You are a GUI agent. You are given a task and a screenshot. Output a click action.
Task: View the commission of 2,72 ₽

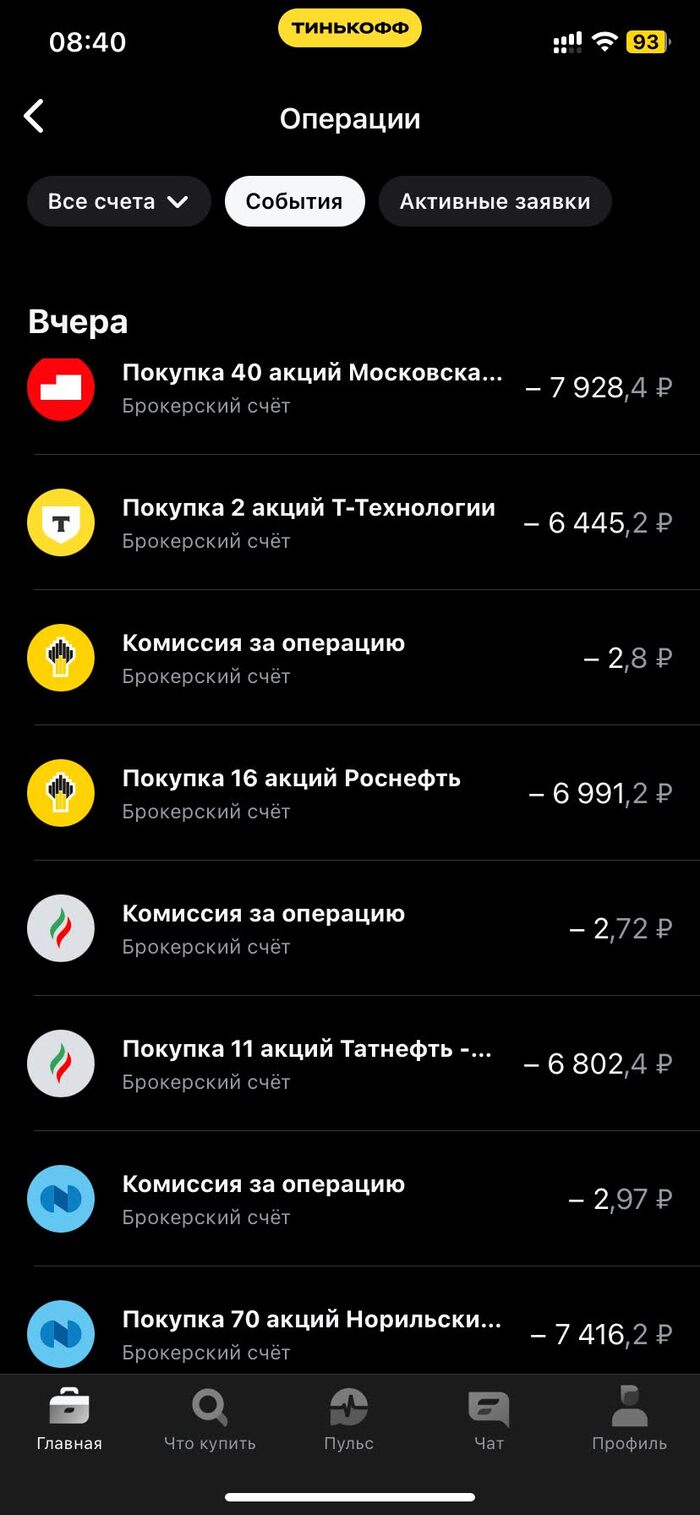point(350,928)
